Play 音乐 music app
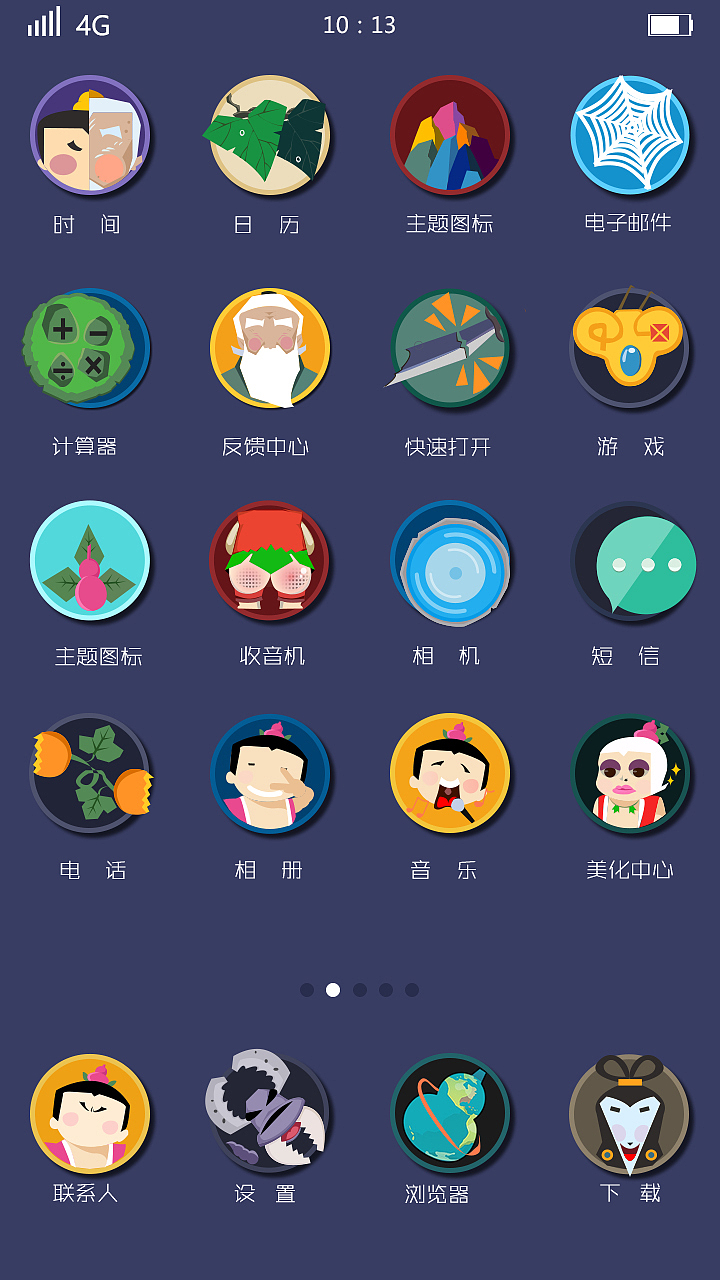720x1280 pixels. (450, 775)
